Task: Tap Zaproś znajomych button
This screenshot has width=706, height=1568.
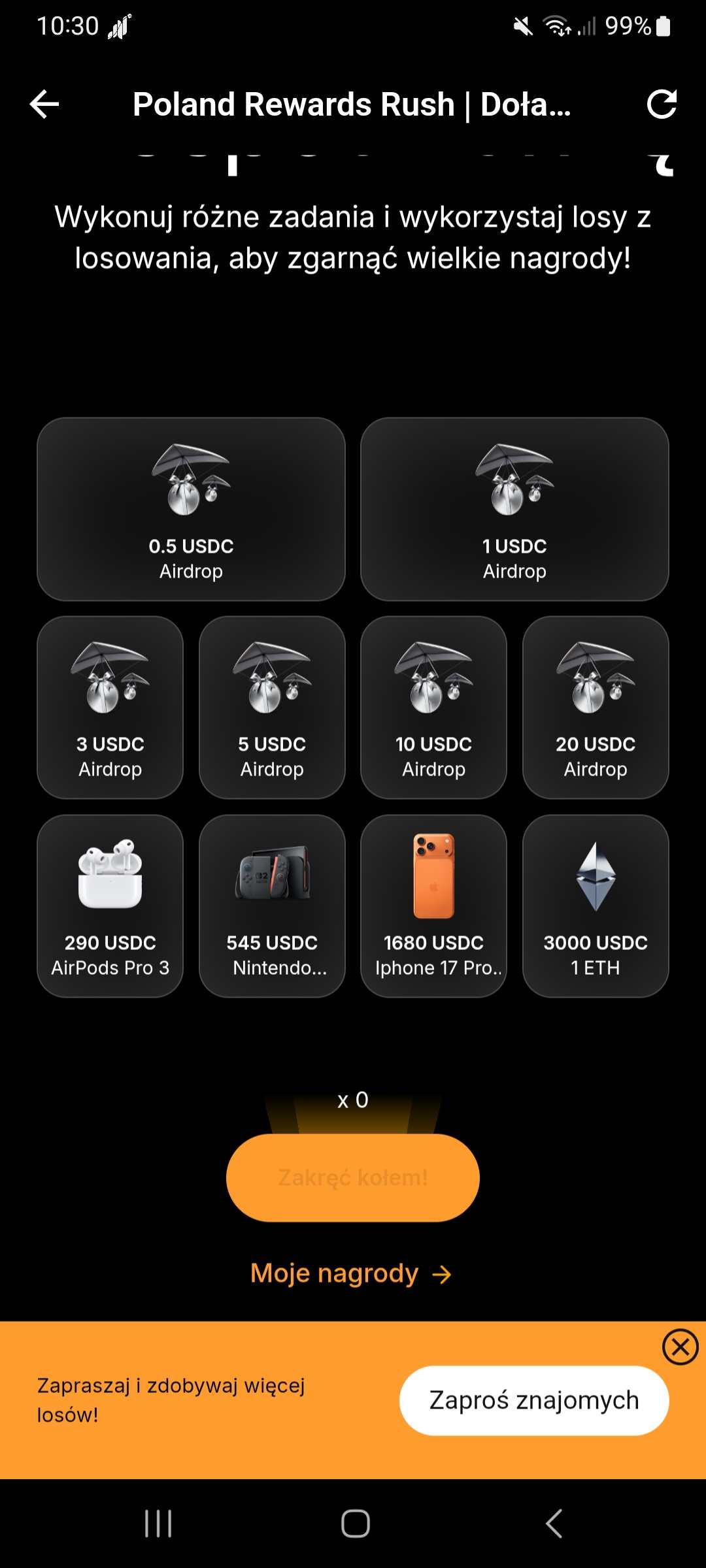Action: (533, 1401)
